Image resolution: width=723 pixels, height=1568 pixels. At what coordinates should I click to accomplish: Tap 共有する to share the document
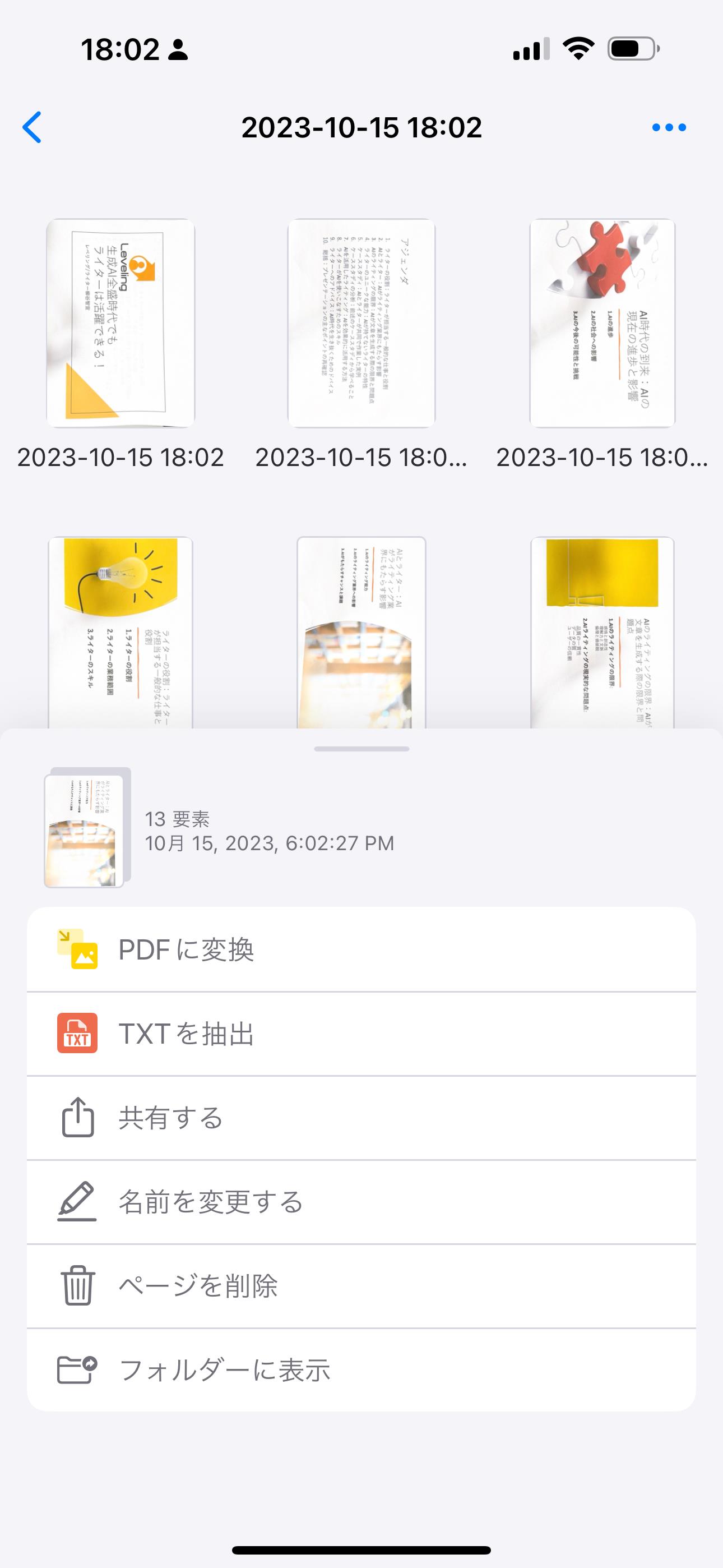[361, 1118]
